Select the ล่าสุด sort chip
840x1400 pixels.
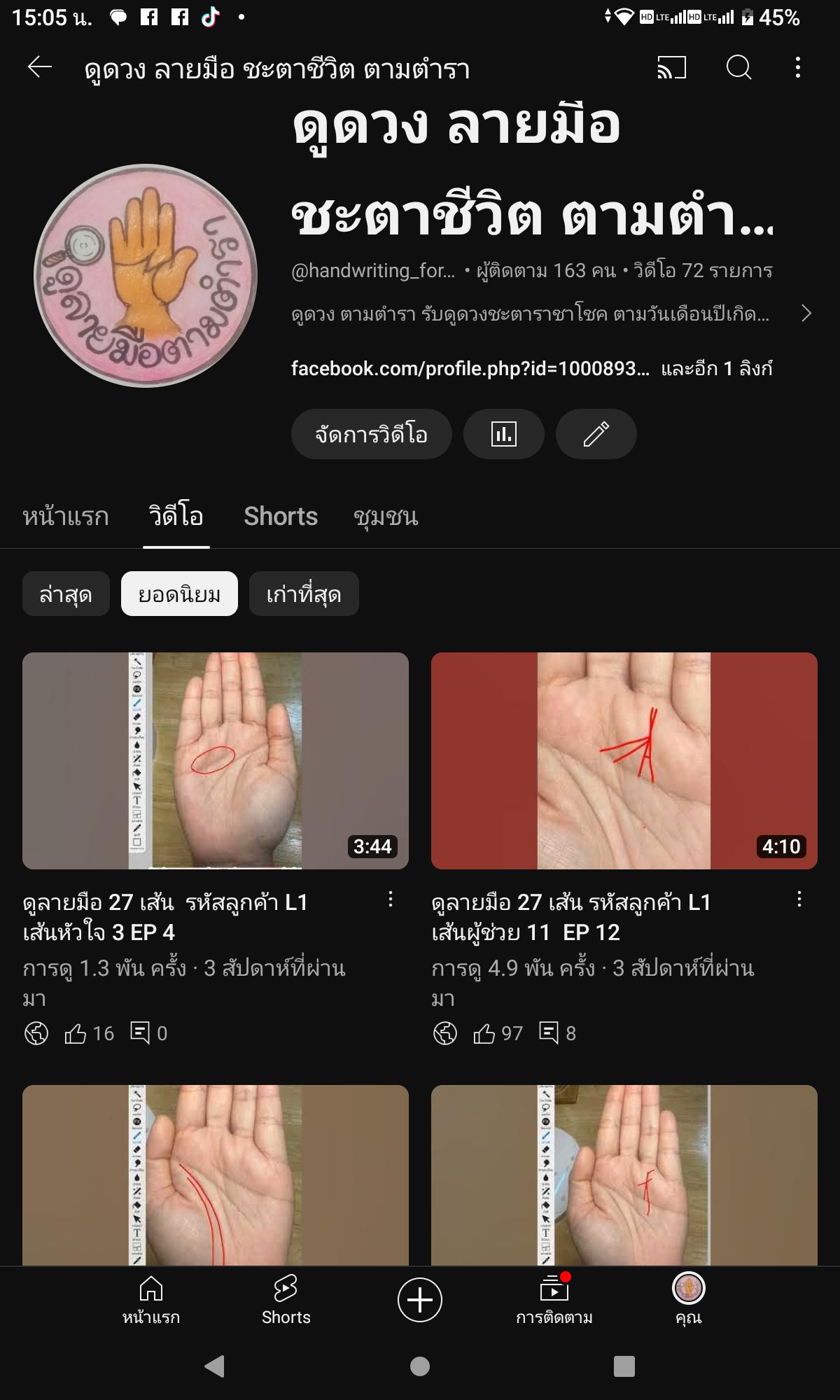[x=66, y=594]
